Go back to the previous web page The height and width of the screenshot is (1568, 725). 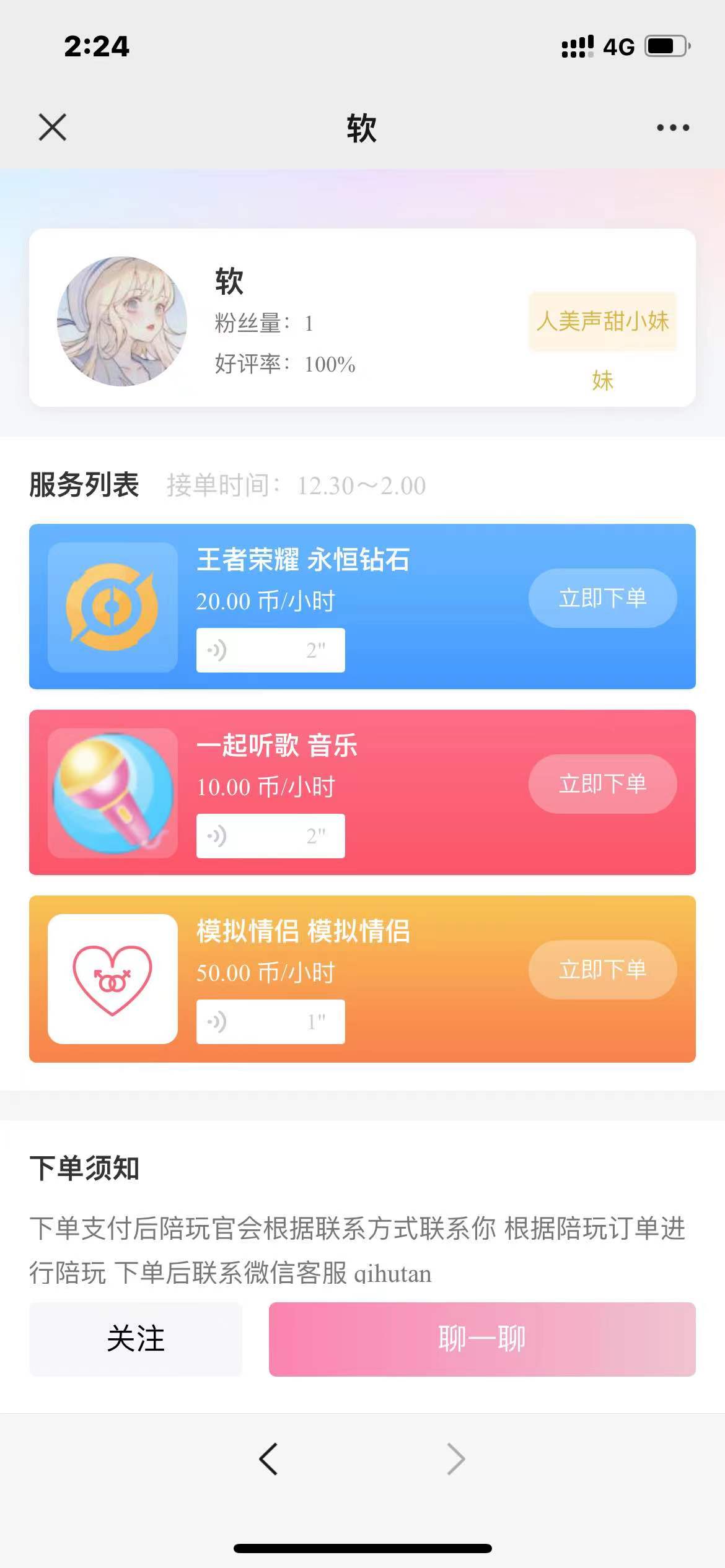pyautogui.click(x=268, y=1459)
